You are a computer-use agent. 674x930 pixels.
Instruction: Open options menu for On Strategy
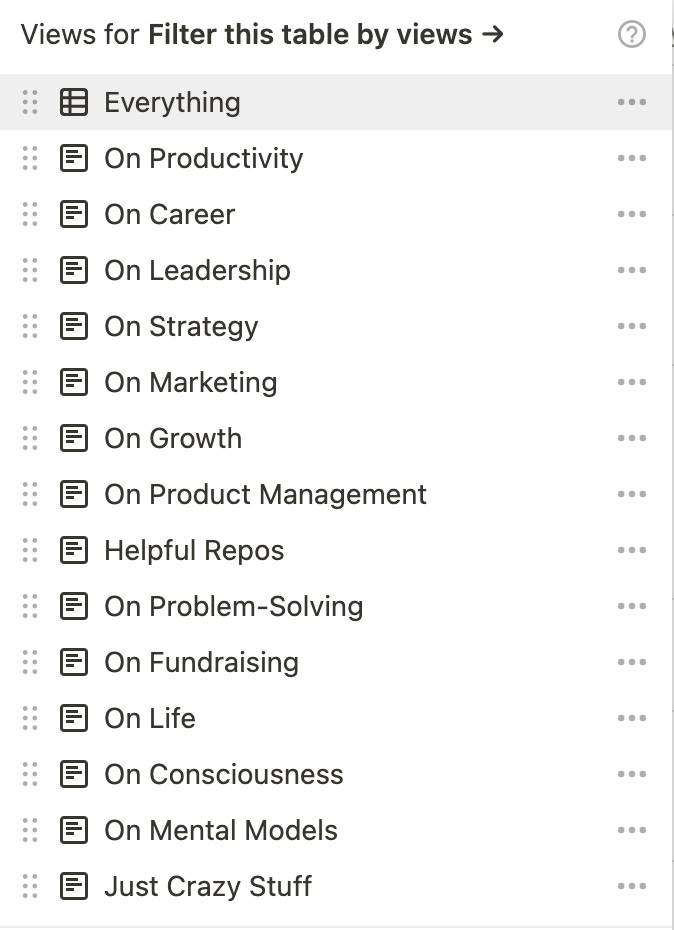[631, 326]
